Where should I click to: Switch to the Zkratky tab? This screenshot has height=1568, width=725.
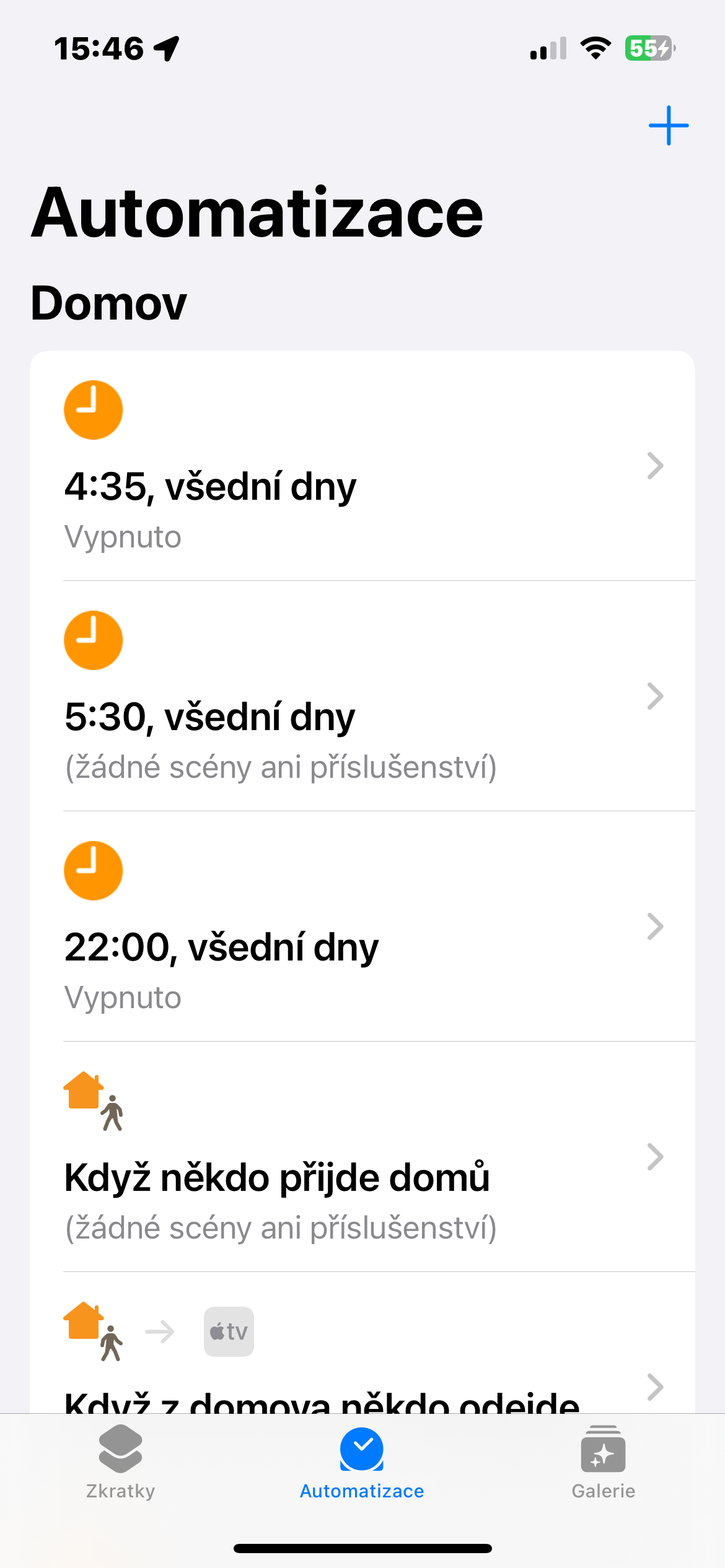120,1463
